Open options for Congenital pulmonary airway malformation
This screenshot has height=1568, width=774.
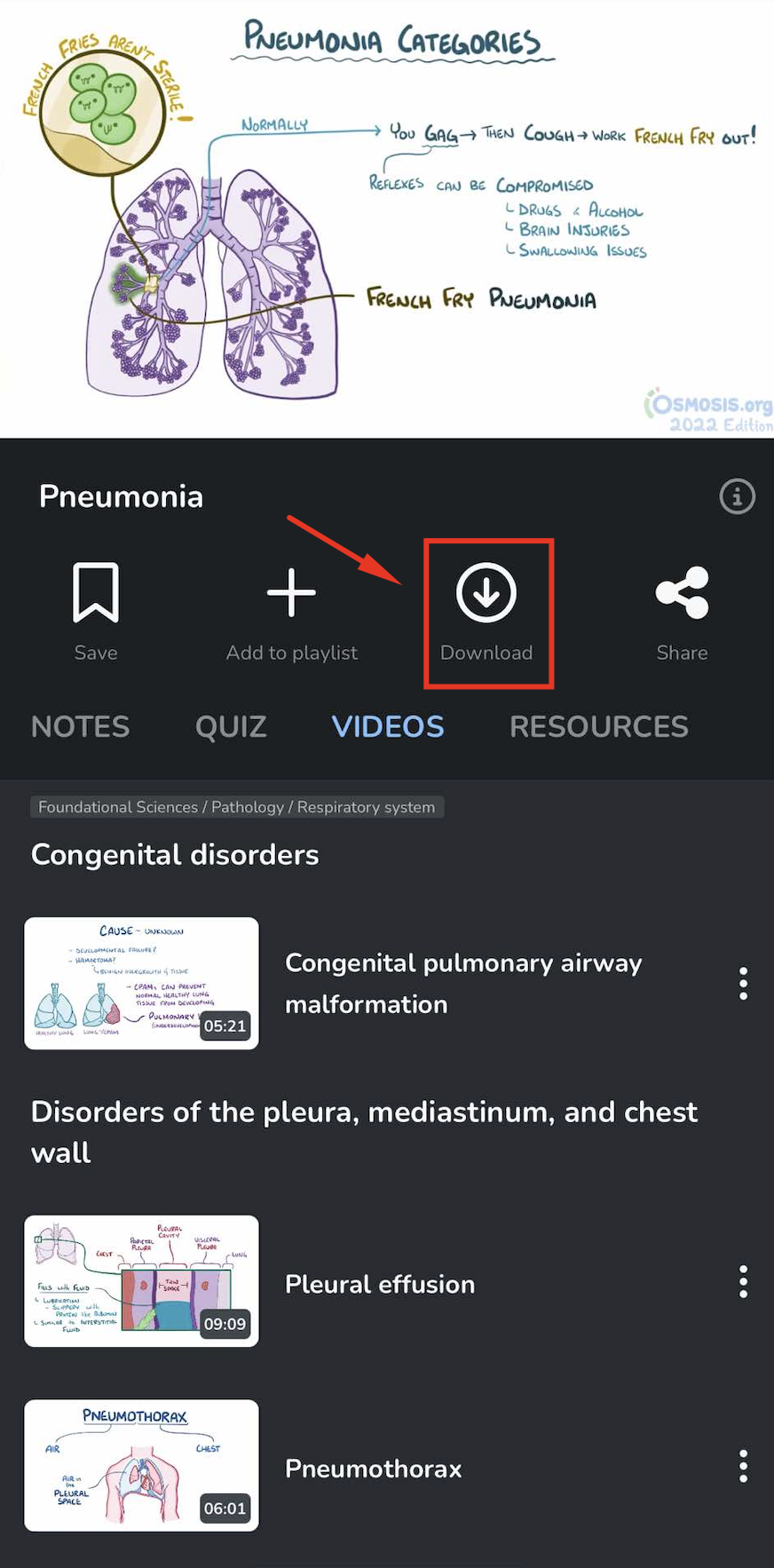743,984
